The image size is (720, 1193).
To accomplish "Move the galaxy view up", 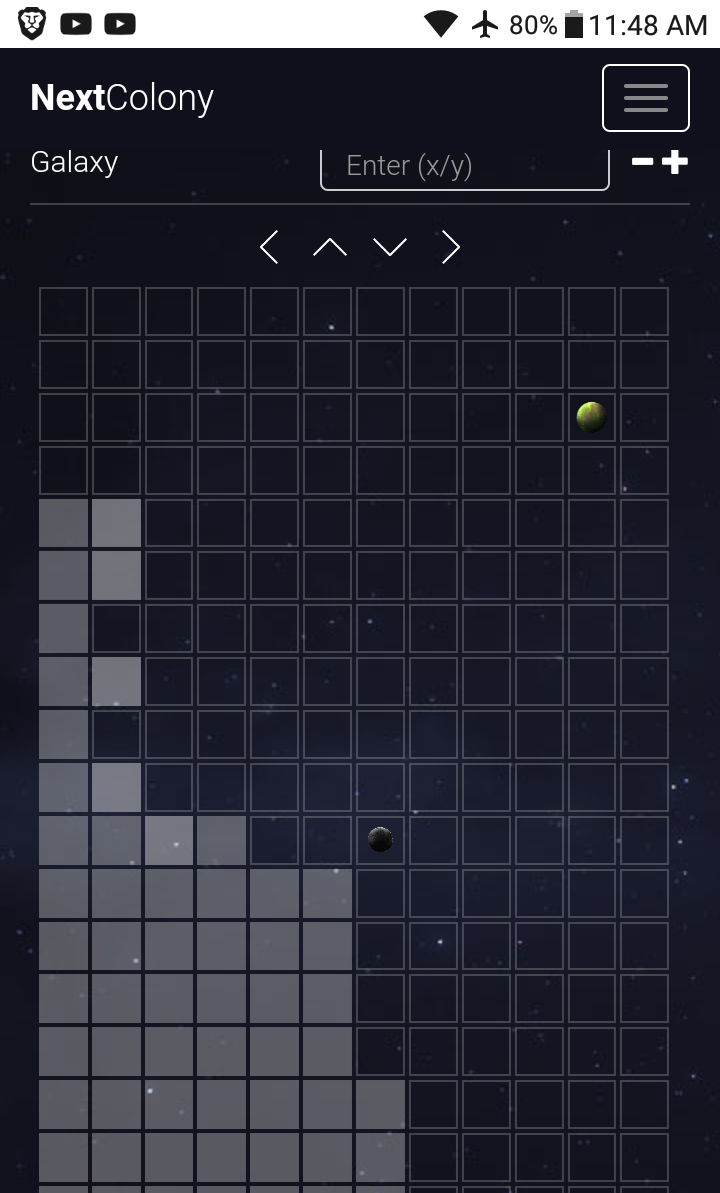I will pyautogui.click(x=330, y=247).
